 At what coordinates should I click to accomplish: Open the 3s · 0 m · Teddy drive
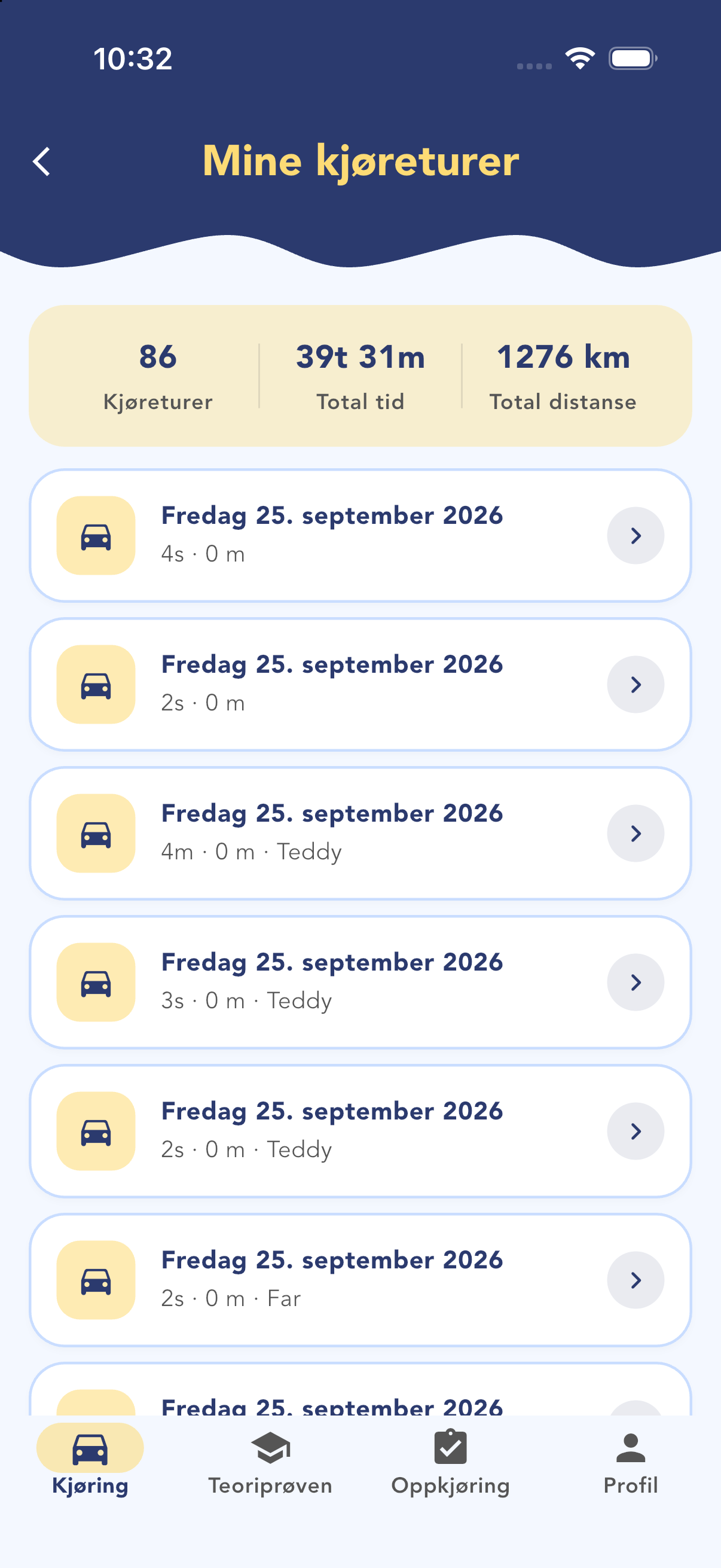tap(360, 982)
